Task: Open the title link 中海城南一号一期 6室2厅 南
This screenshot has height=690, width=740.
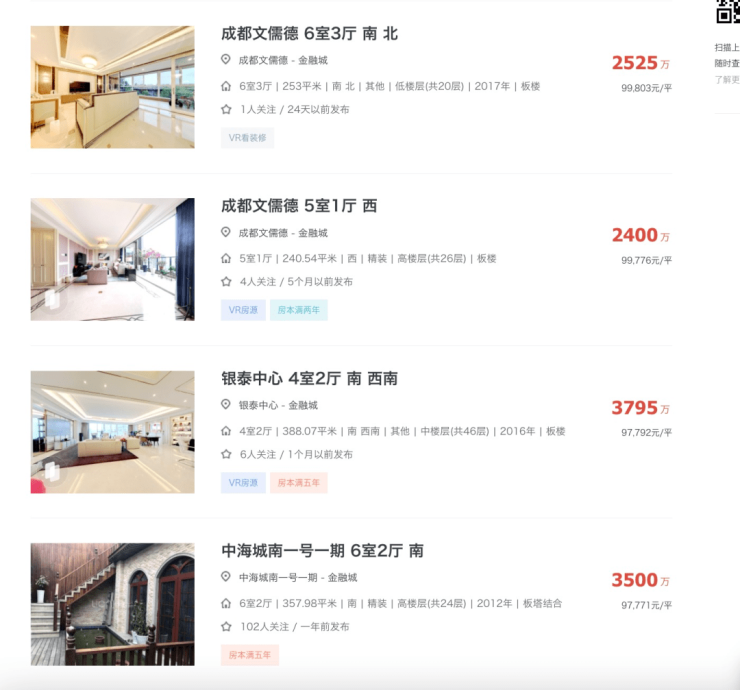Action: (322, 551)
